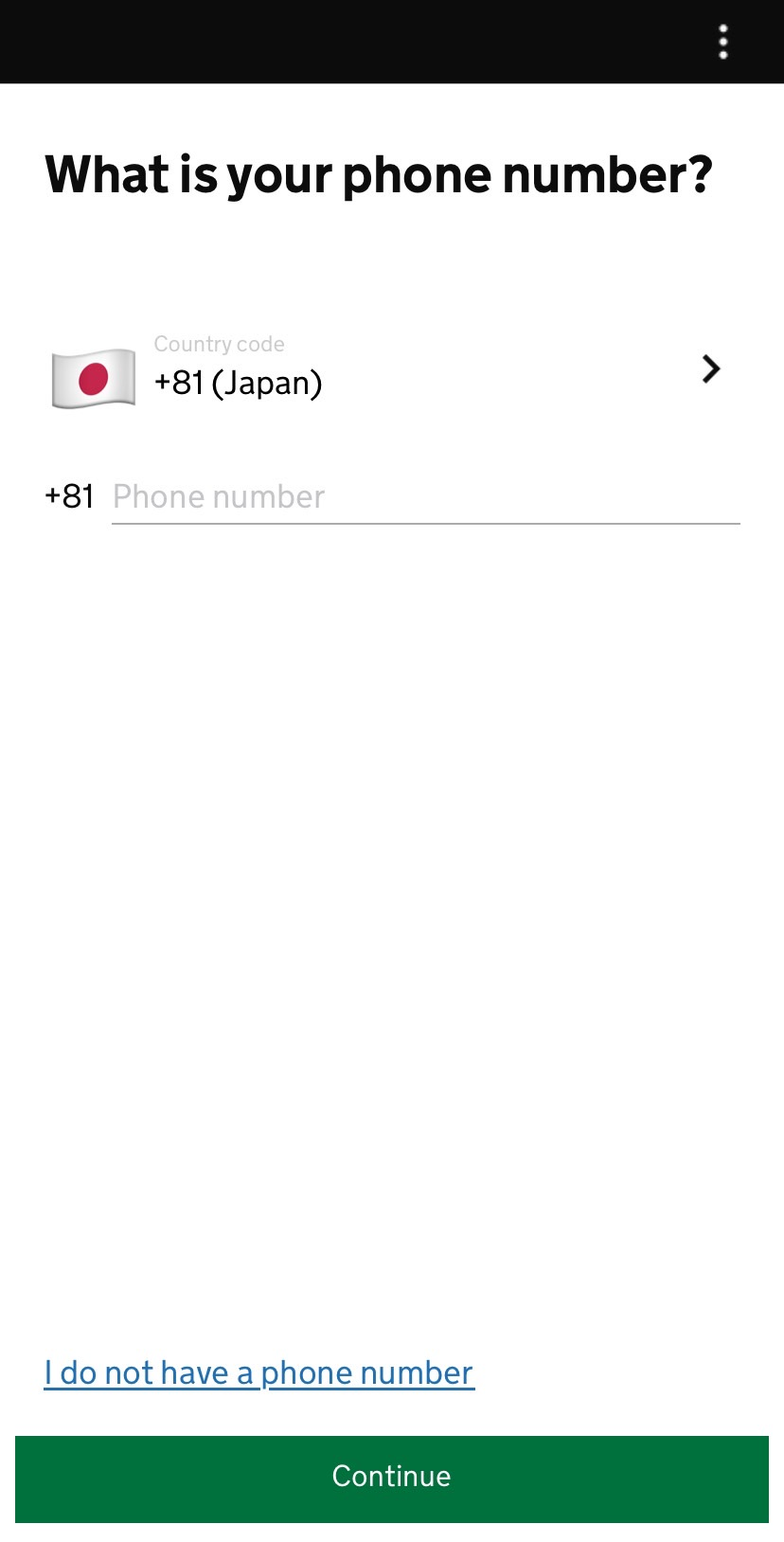Tap the green Continue button
Image resolution: width=784 pixels, height=1542 pixels.
[x=392, y=1479]
